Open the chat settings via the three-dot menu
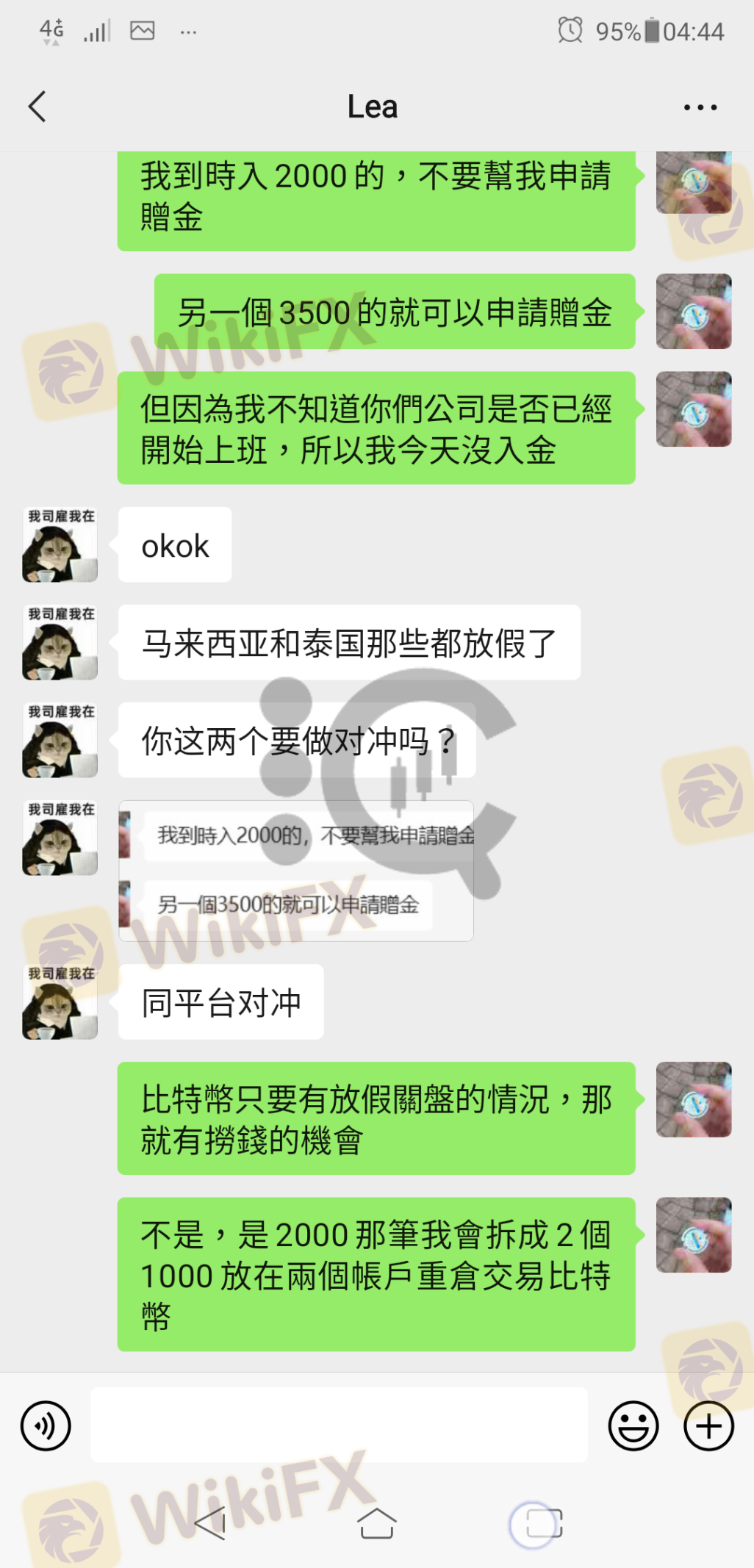Image resolution: width=754 pixels, height=1568 pixels. pos(697,106)
